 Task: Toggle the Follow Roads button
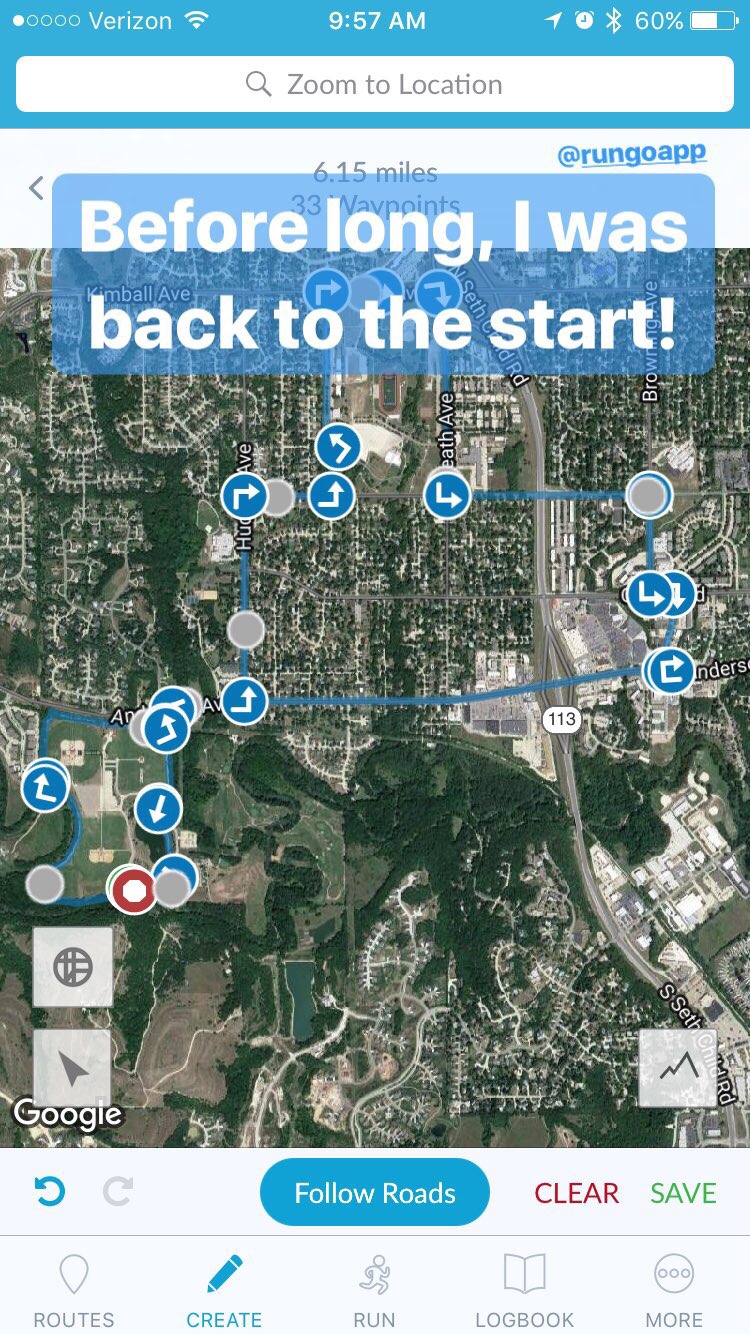pos(375,1192)
